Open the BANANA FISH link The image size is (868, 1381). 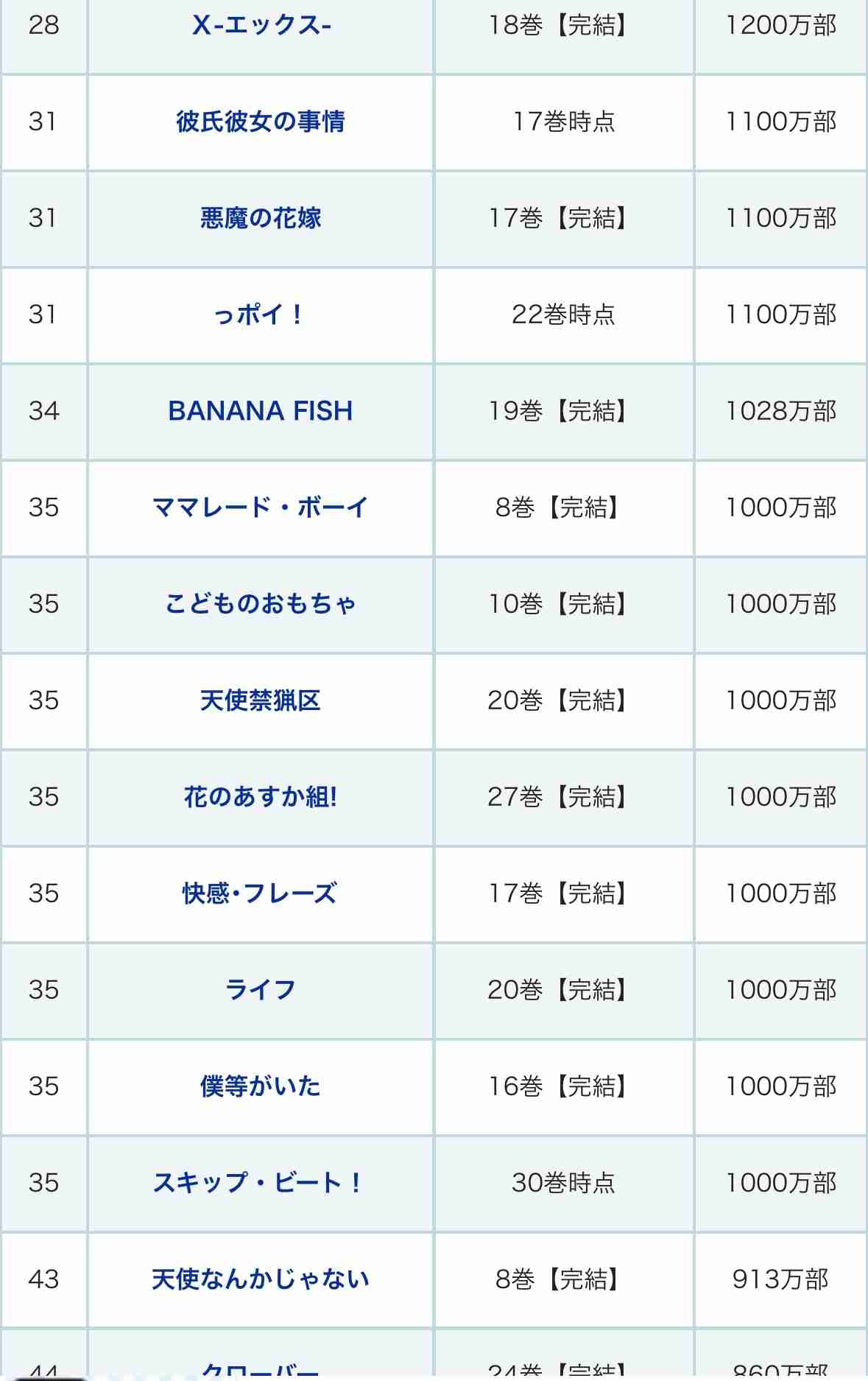point(261,411)
